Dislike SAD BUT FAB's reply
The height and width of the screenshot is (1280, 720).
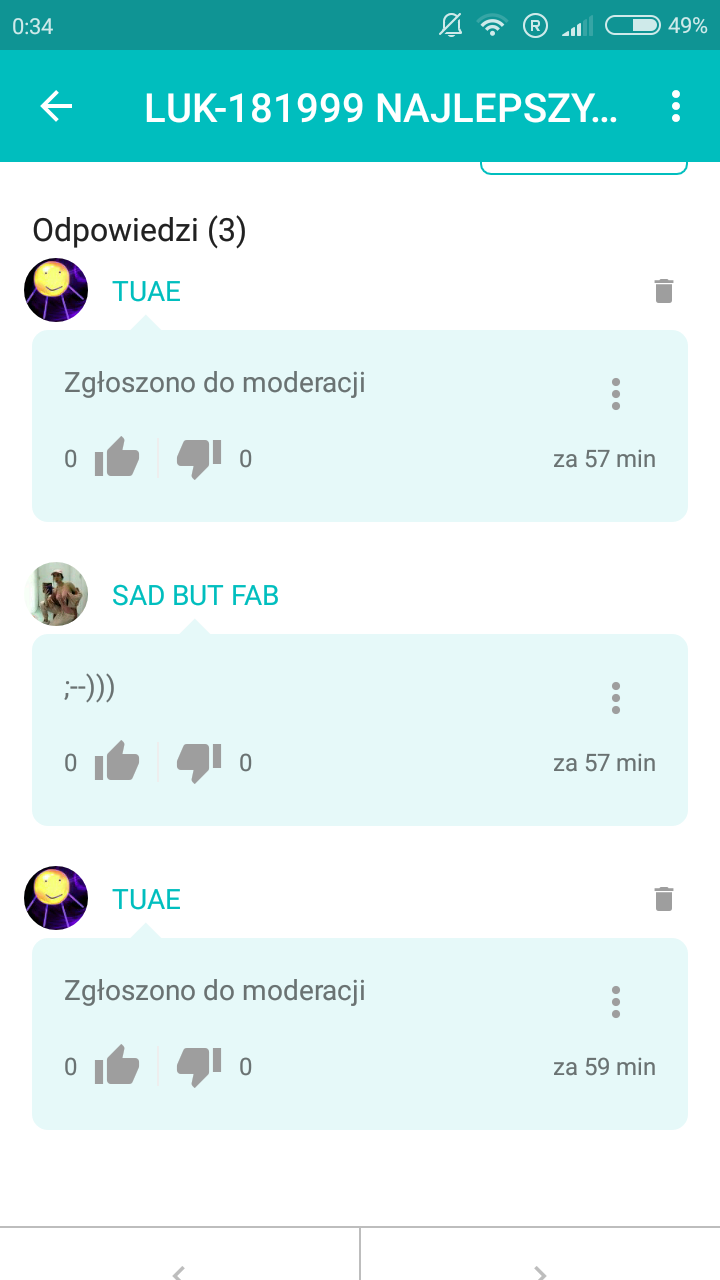tap(199, 763)
